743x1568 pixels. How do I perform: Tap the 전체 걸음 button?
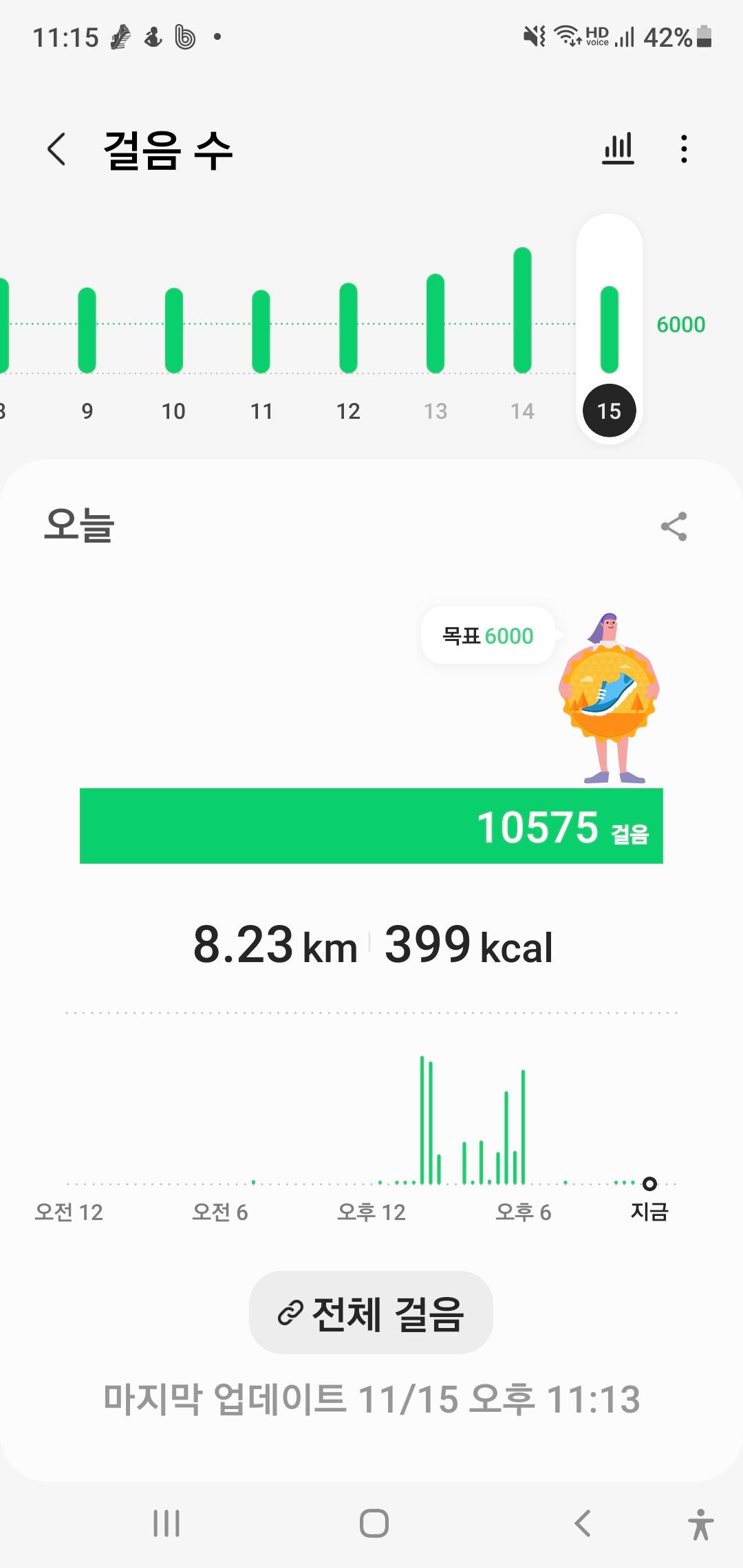[371, 1312]
